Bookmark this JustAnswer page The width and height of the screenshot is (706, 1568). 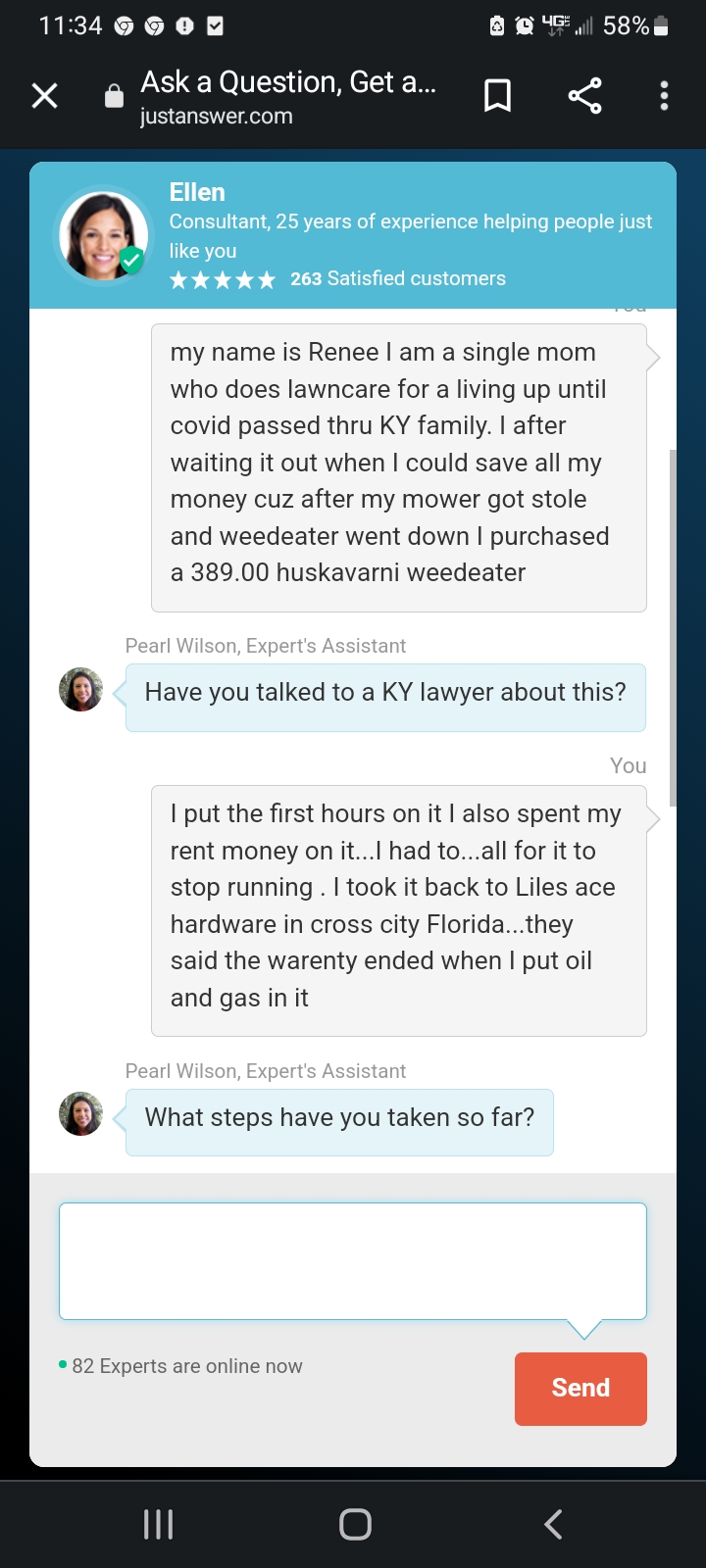(x=496, y=95)
